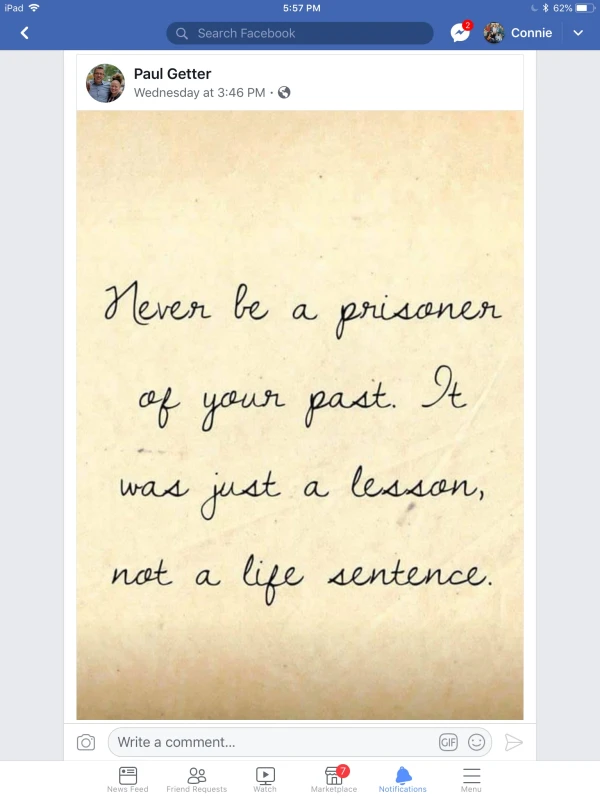Open the quote image in the post
Screen dimensions: 600x800
[300, 415]
